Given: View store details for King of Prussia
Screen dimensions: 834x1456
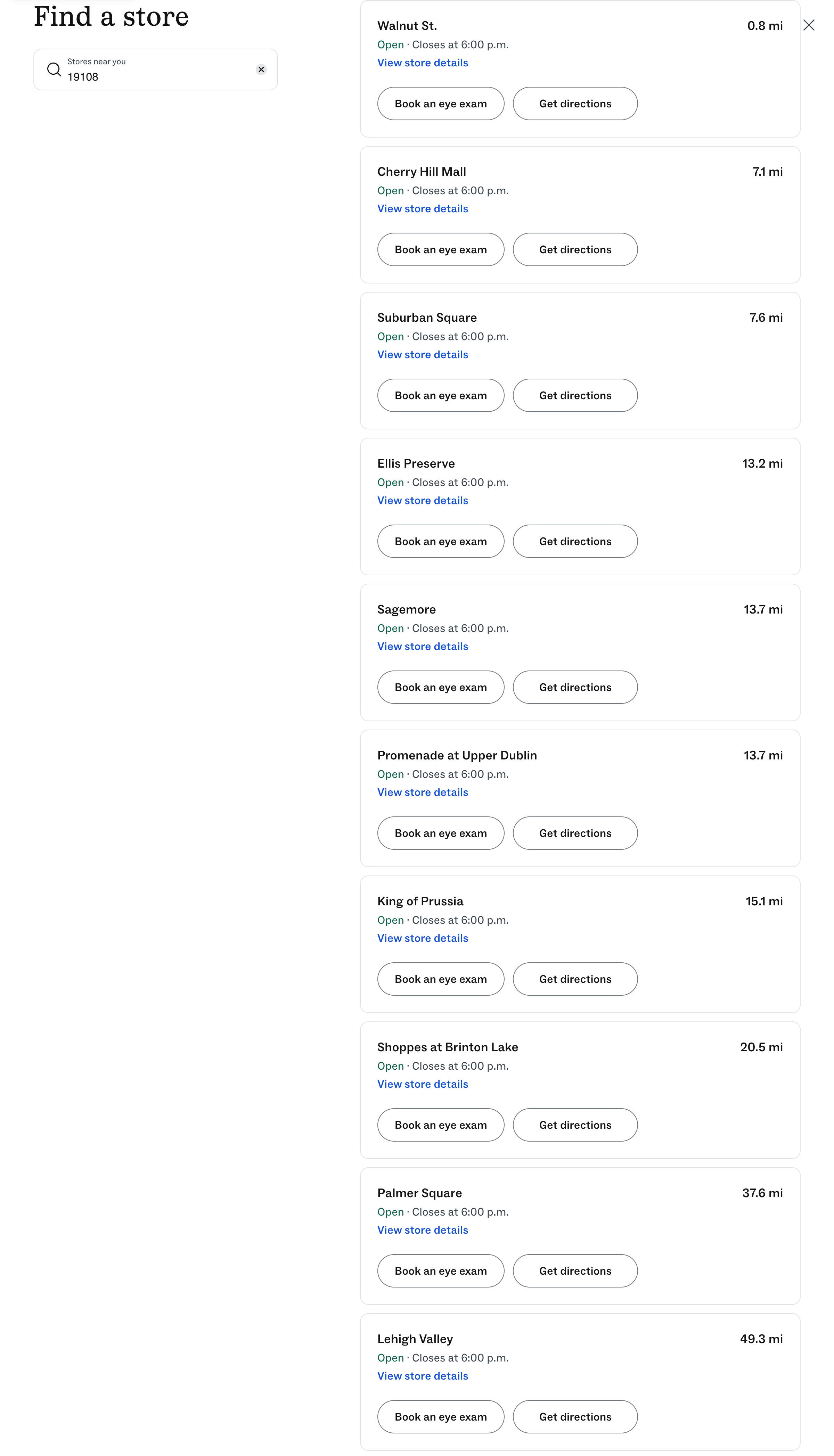Looking at the screenshot, I should tap(422, 938).
